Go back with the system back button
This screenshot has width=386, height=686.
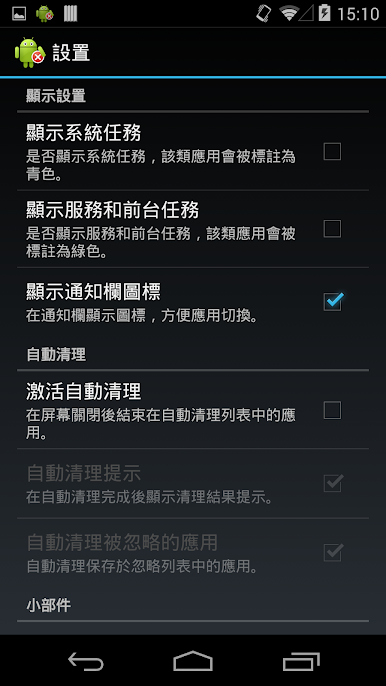pyautogui.click(x=86, y=661)
